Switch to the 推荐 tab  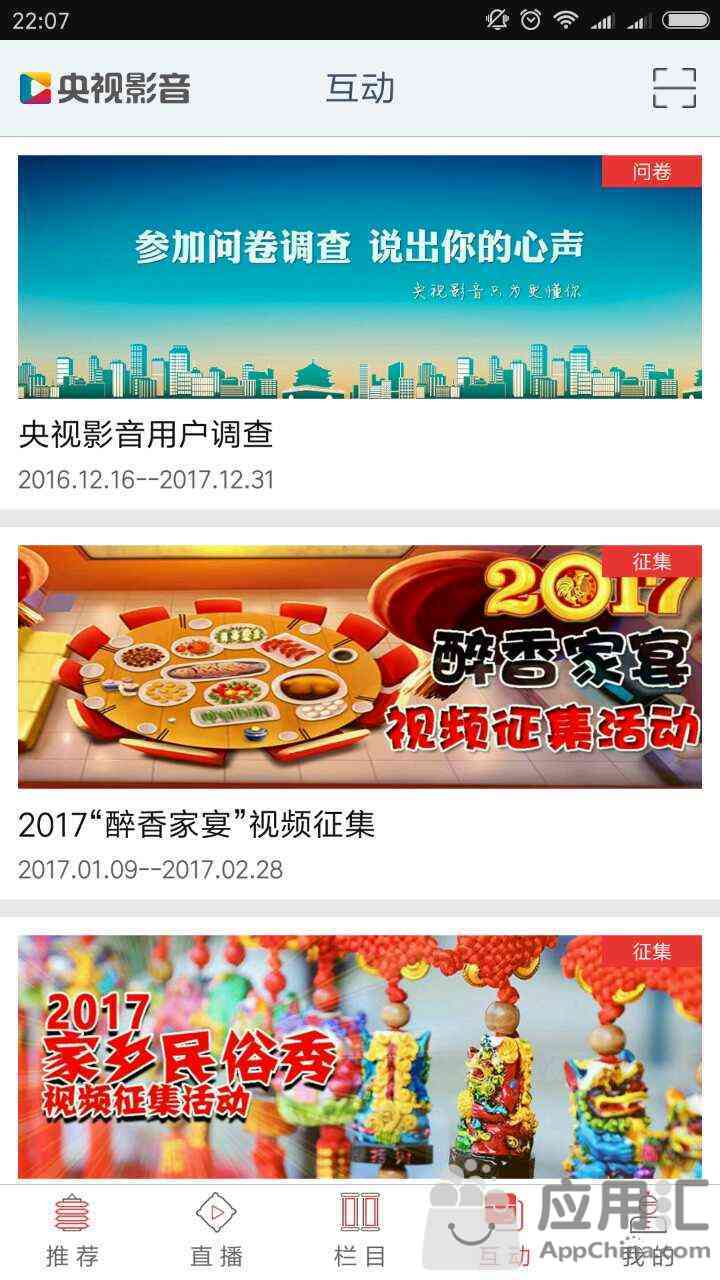[x=72, y=1232]
